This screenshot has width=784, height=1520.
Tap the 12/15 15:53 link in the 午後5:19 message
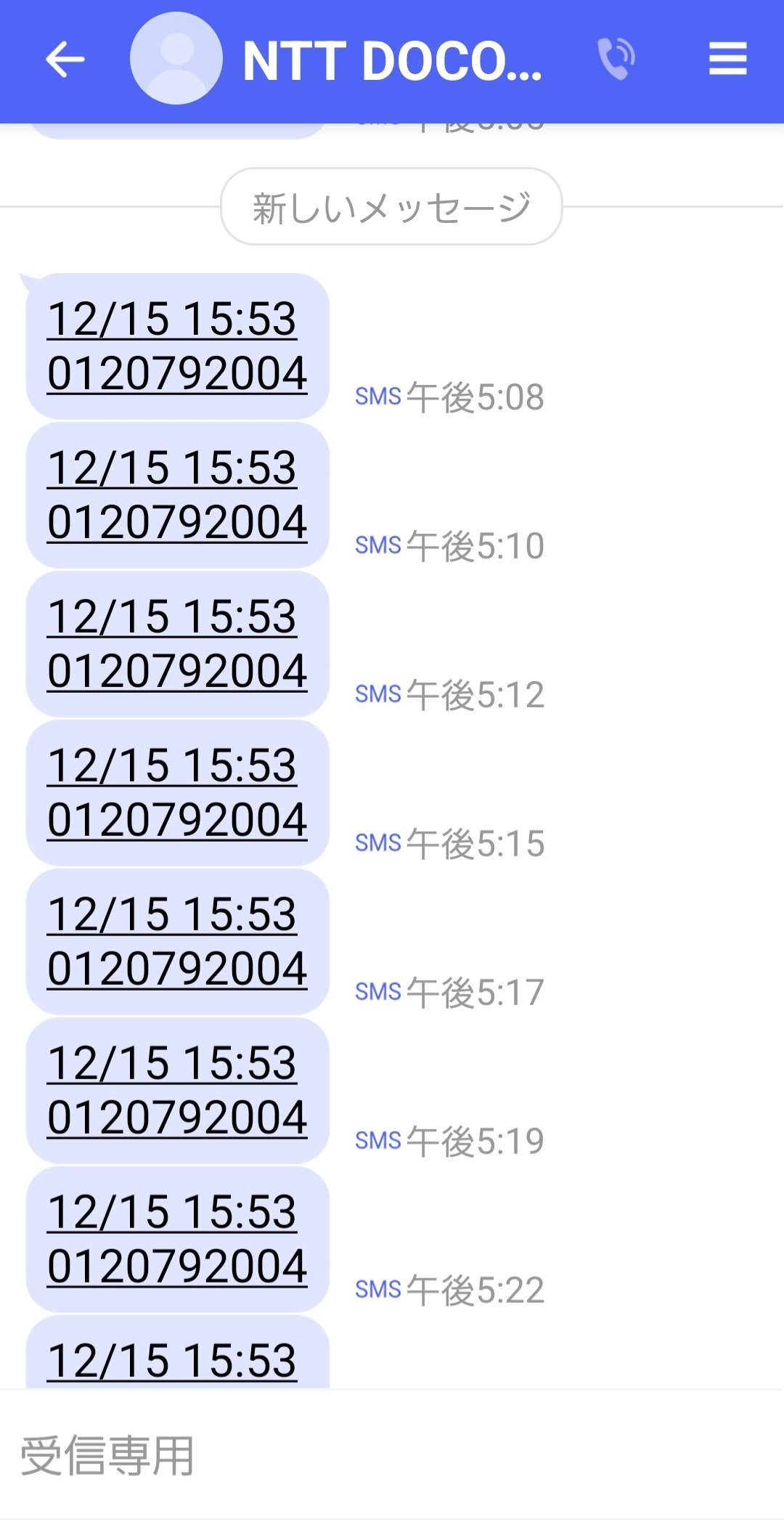[x=172, y=1062]
